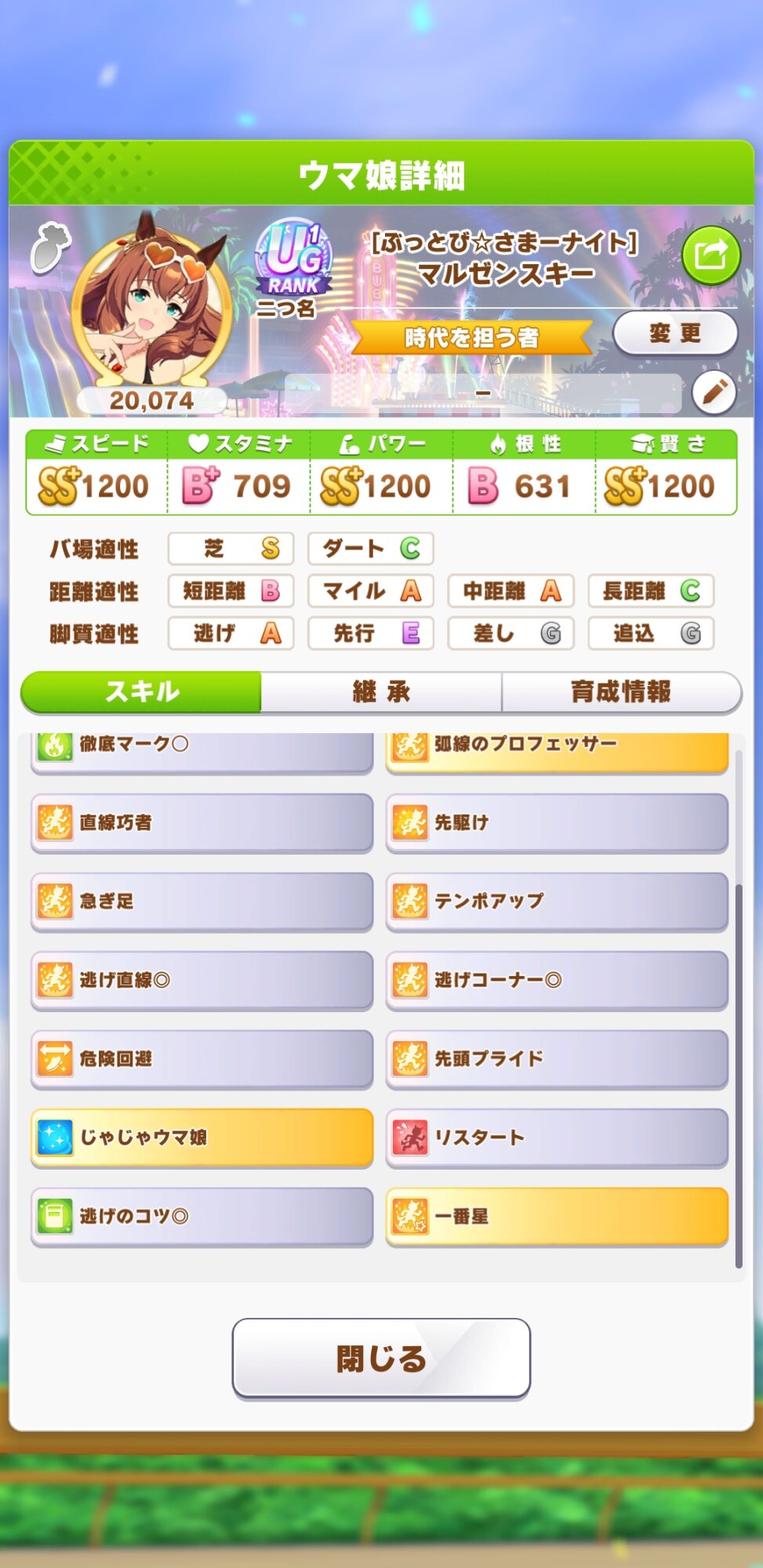Check the 逃げ直線◎ skill
The image size is (763, 1568).
(202, 980)
